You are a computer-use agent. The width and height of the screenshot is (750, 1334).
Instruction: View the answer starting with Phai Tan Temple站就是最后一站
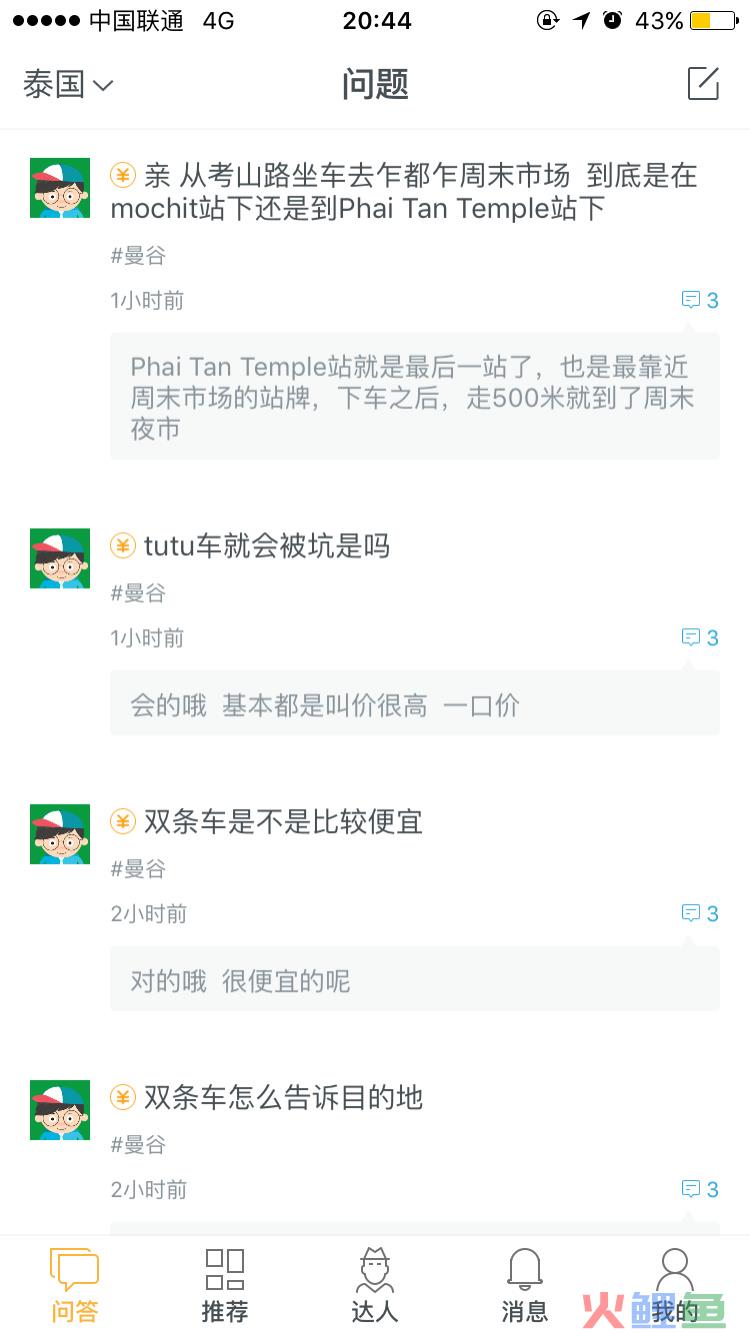click(414, 397)
